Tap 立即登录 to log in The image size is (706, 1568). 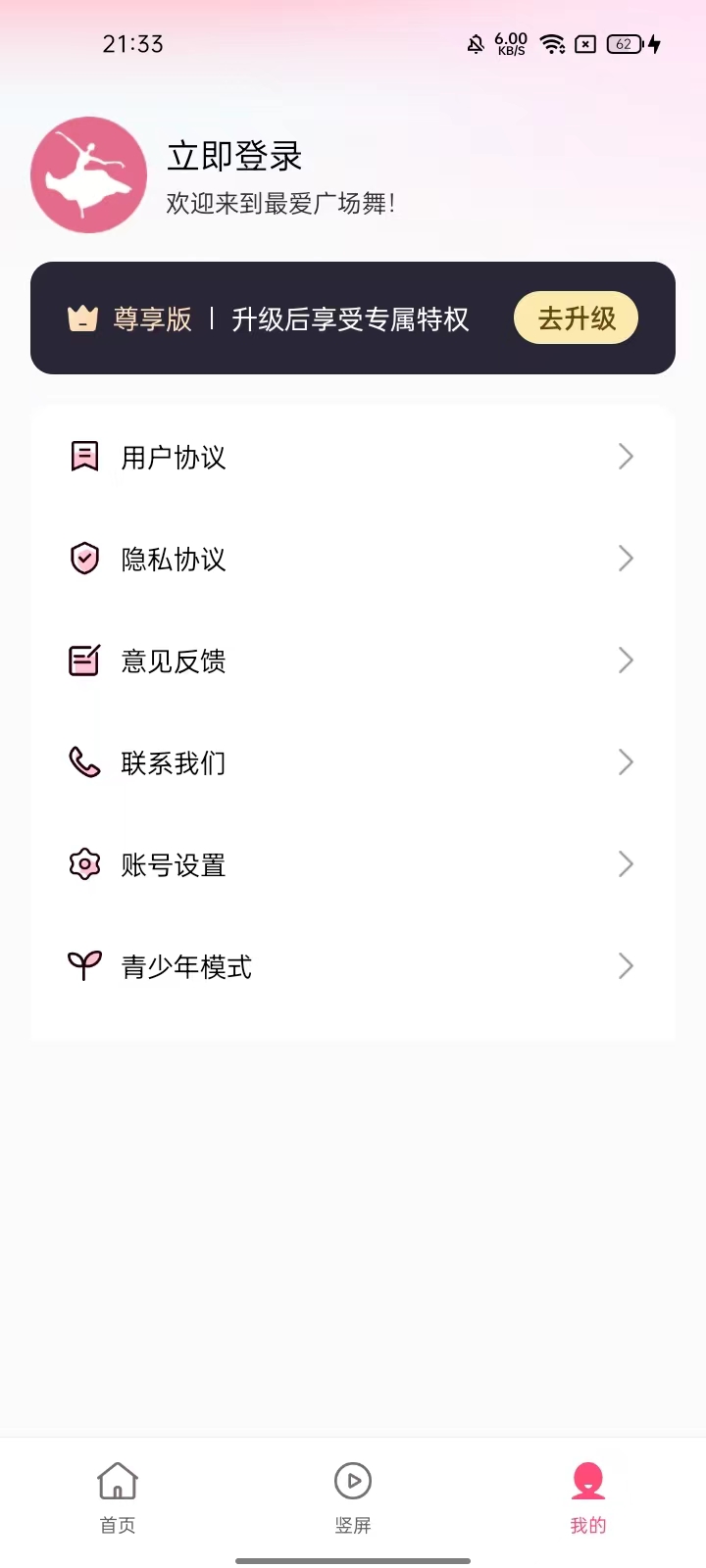(234, 156)
